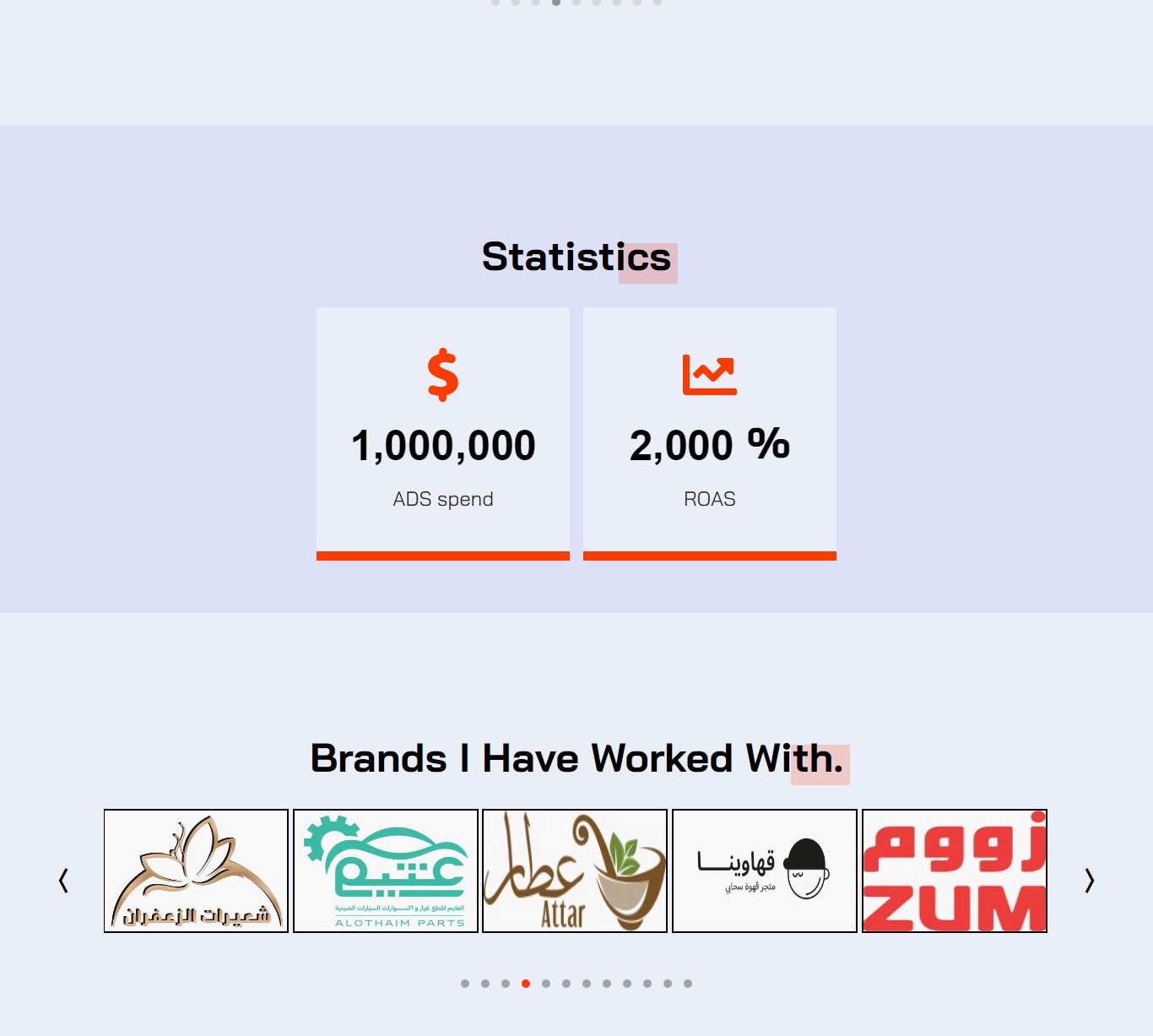Show next brands in the carousel
The height and width of the screenshot is (1036, 1153).
[1089, 881]
